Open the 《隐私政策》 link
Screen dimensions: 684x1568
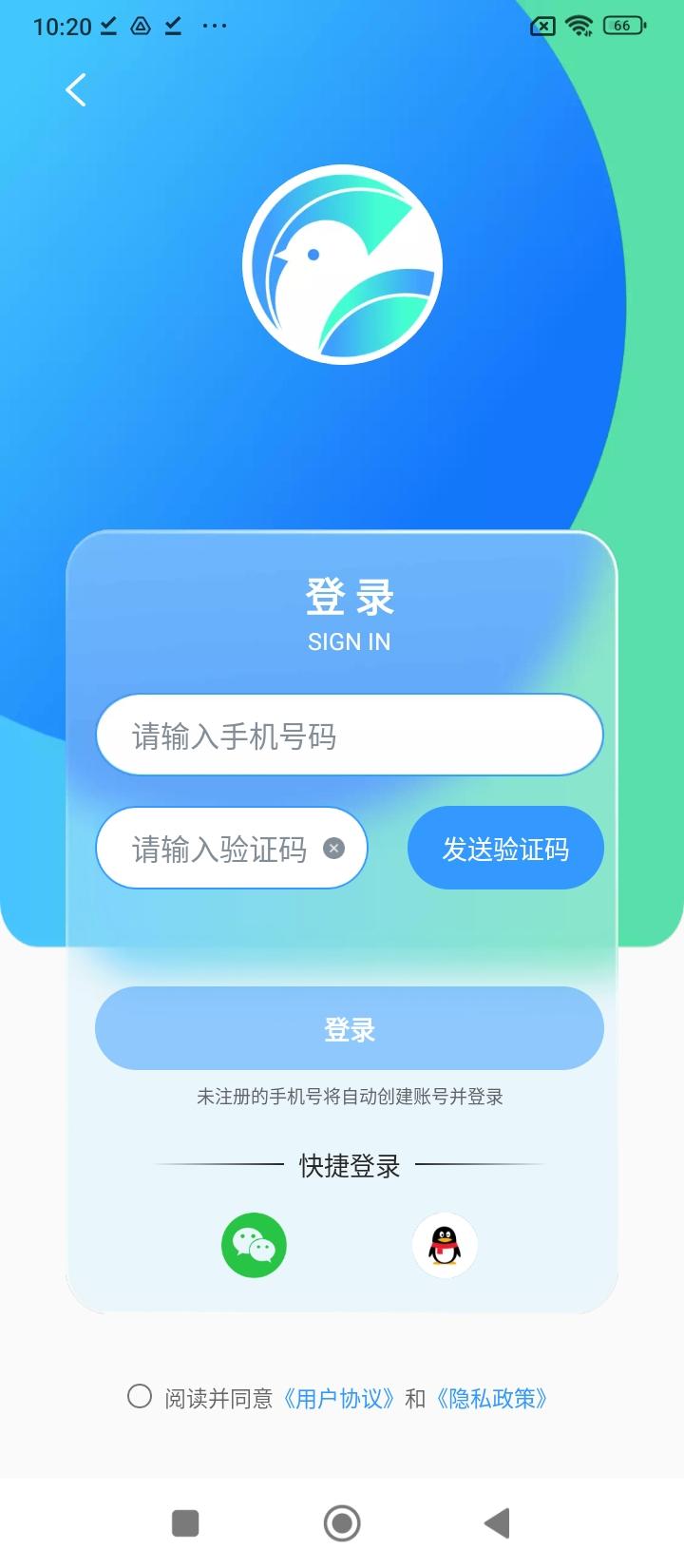click(492, 1398)
